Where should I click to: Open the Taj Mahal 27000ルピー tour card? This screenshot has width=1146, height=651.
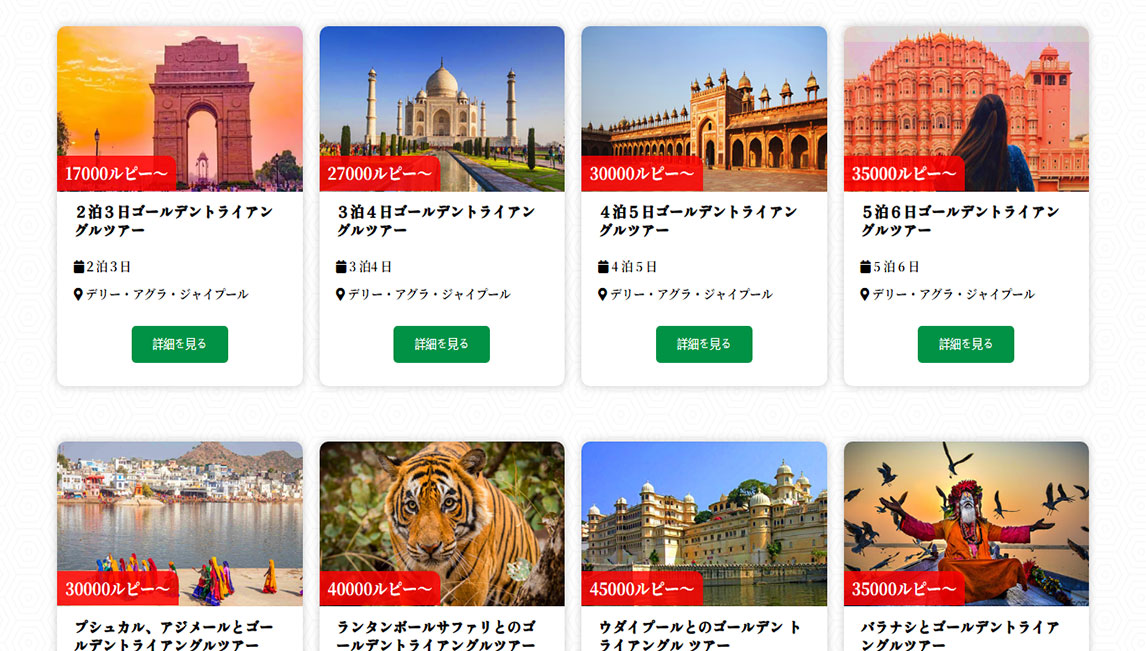pos(441,108)
